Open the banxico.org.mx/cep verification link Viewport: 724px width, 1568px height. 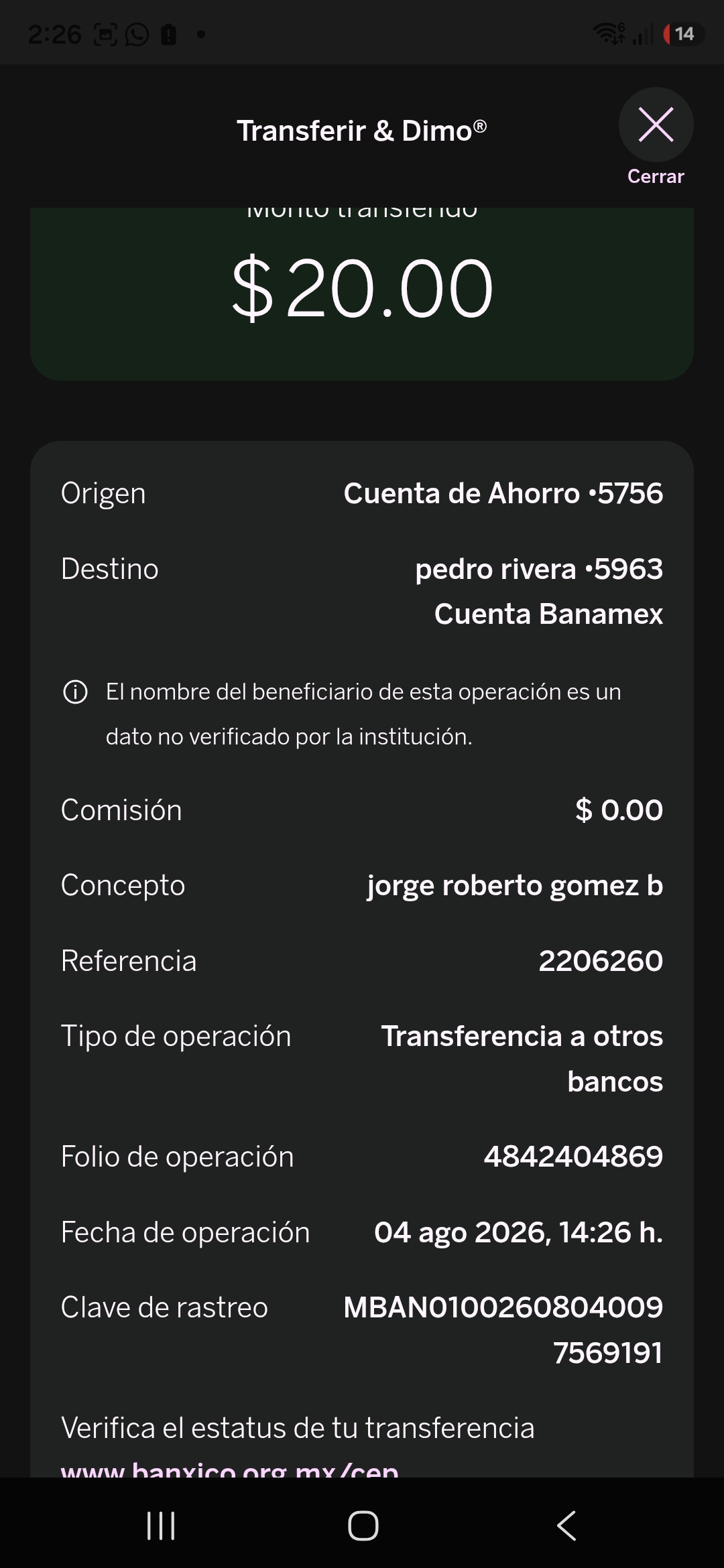click(230, 1469)
